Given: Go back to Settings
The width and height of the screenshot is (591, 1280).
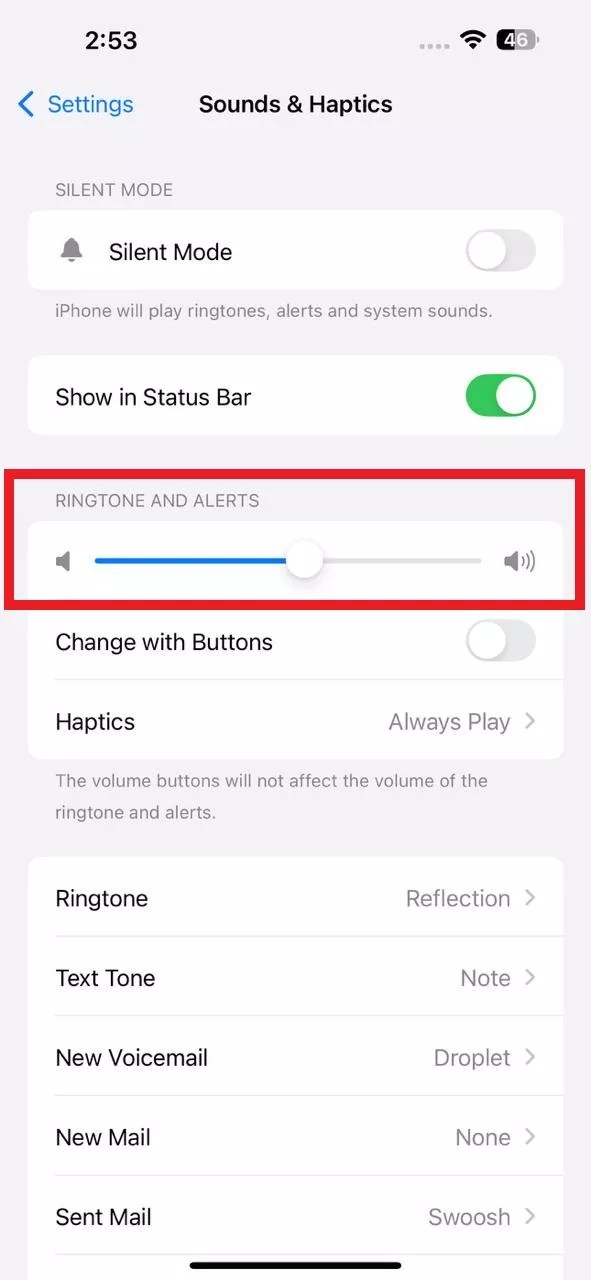Looking at the screenshot, I should coord(76,104).
